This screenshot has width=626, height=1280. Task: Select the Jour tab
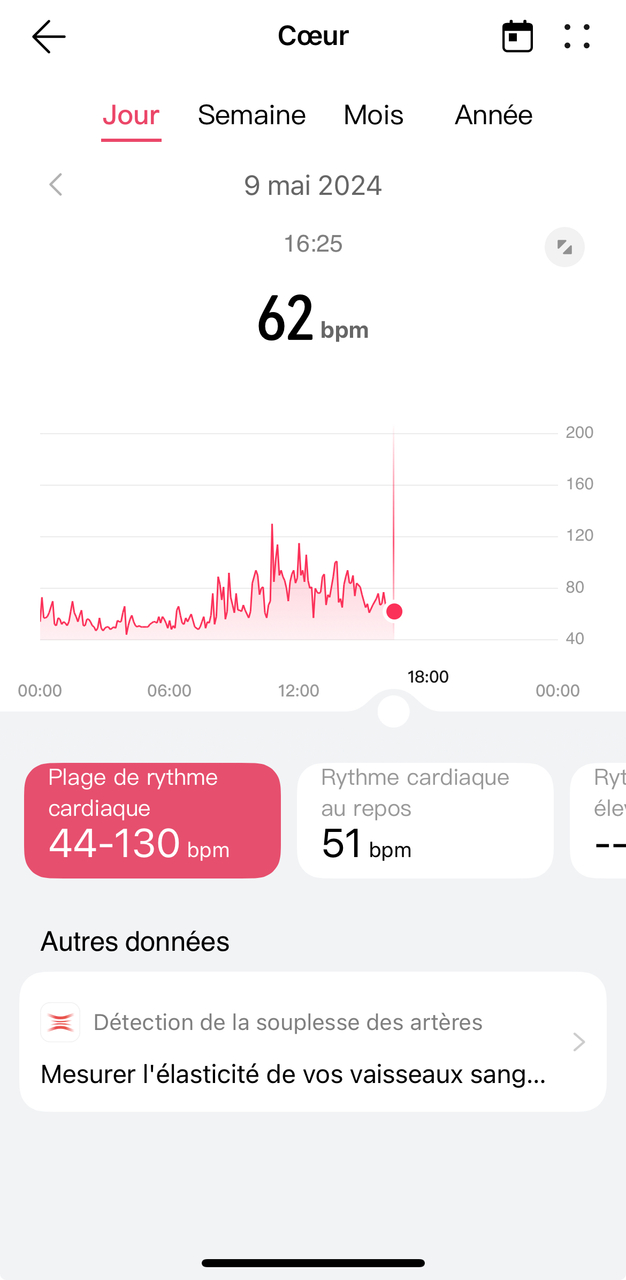tap(131, 115)
